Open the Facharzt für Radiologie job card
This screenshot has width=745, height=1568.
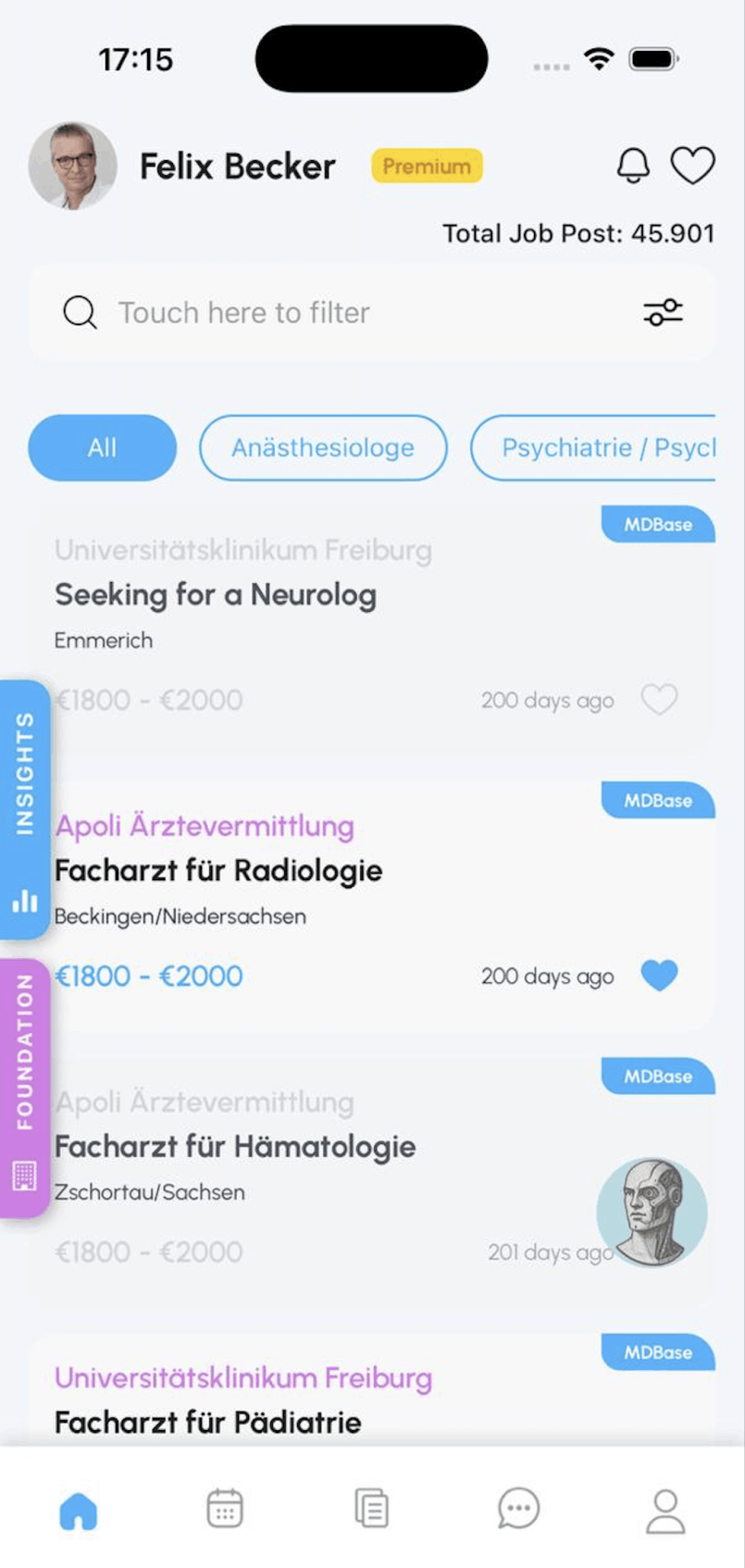pyautogui.click(x=372, y=905)
